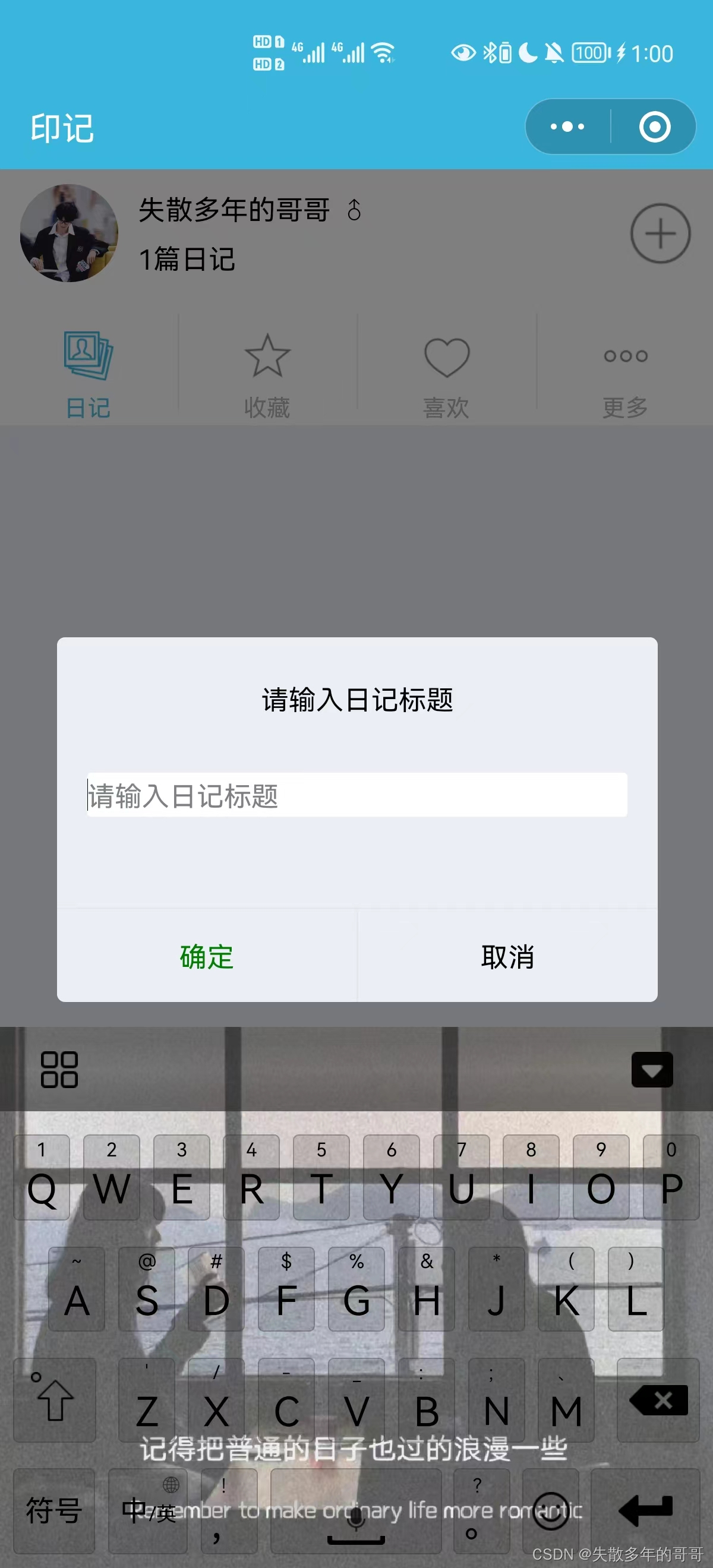713x1568 pixels.
Task: Tap the backspace key on the keyboard
Action: pyautogui.click(x=658, y=1400)
